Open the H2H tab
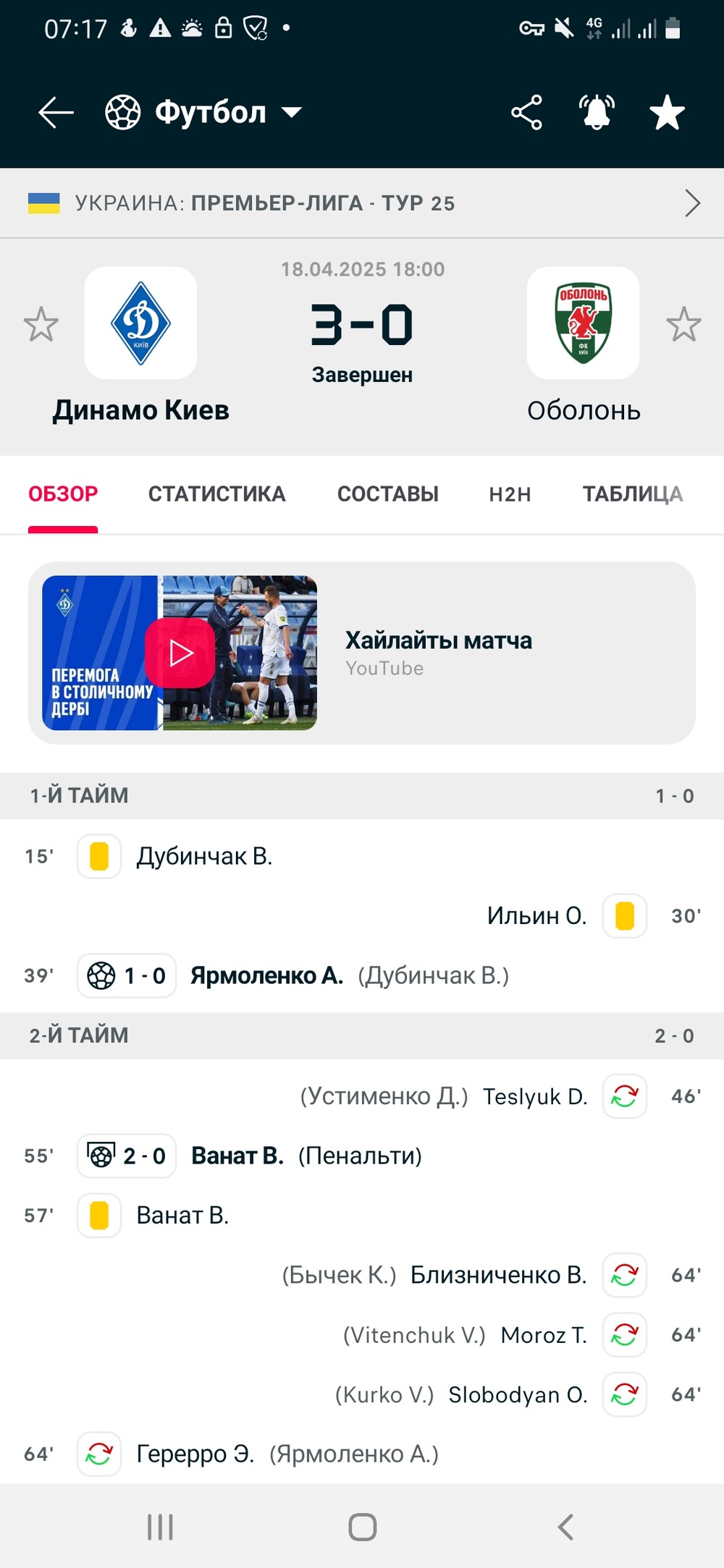The height and width of the screenshot is (1568, 724). (x=510, y=494)
